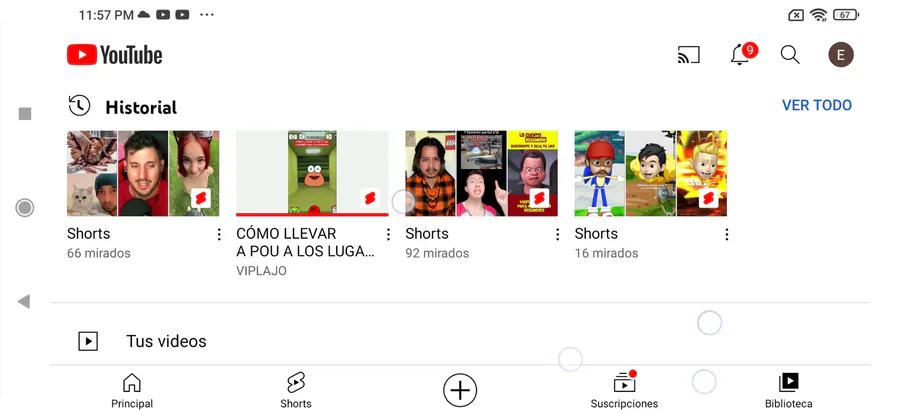The width and height of the screenshot is (900, 415).
Task: Open Tus videos
Action: click(x=165, y=341)
